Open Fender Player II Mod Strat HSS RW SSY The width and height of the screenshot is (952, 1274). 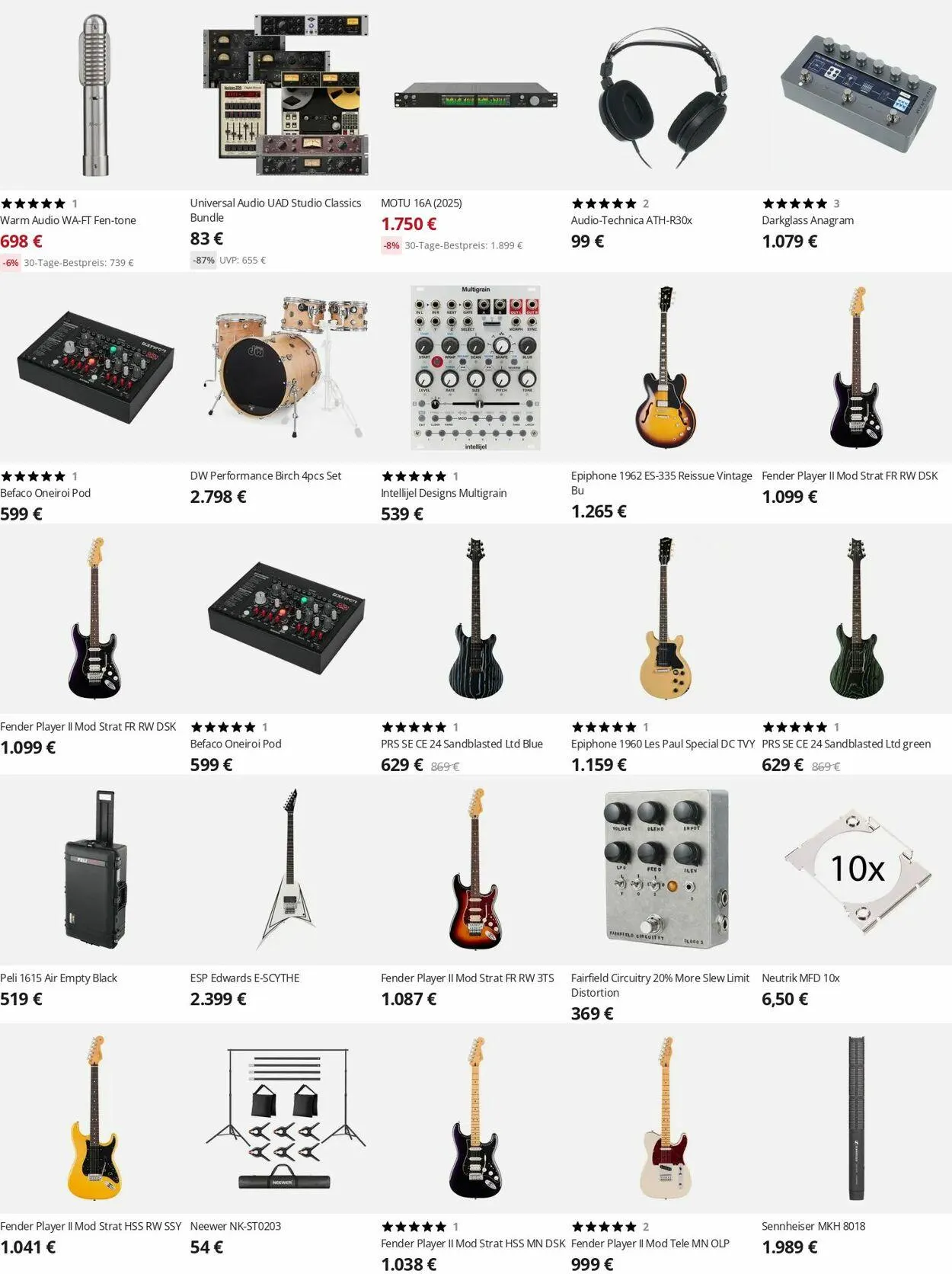click(x=91, y=1226)
